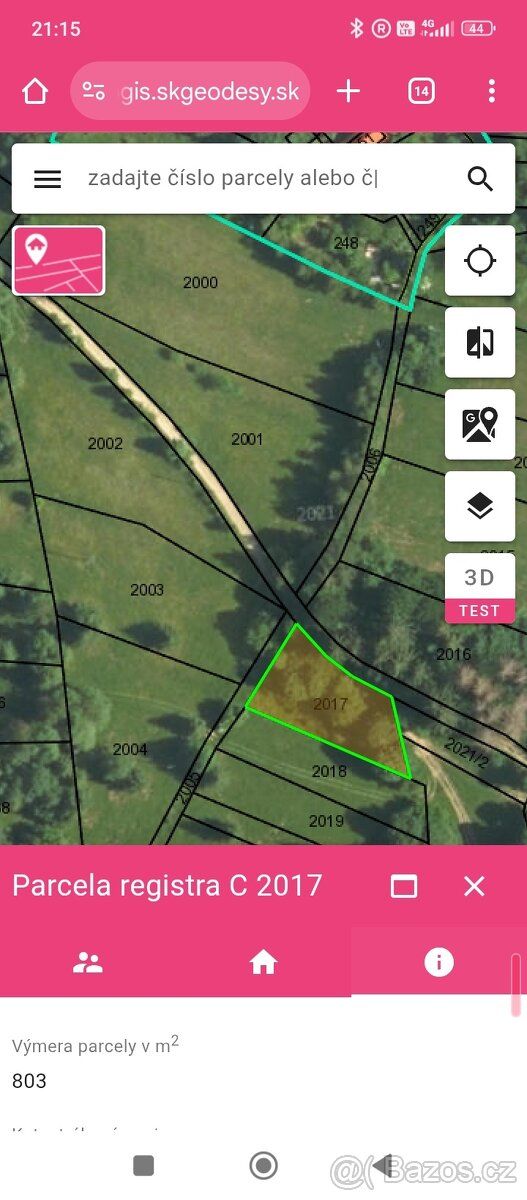This screenshot has height=1200, width=527.
Task: Center map on my location
Action: click(x=480, y=261)
